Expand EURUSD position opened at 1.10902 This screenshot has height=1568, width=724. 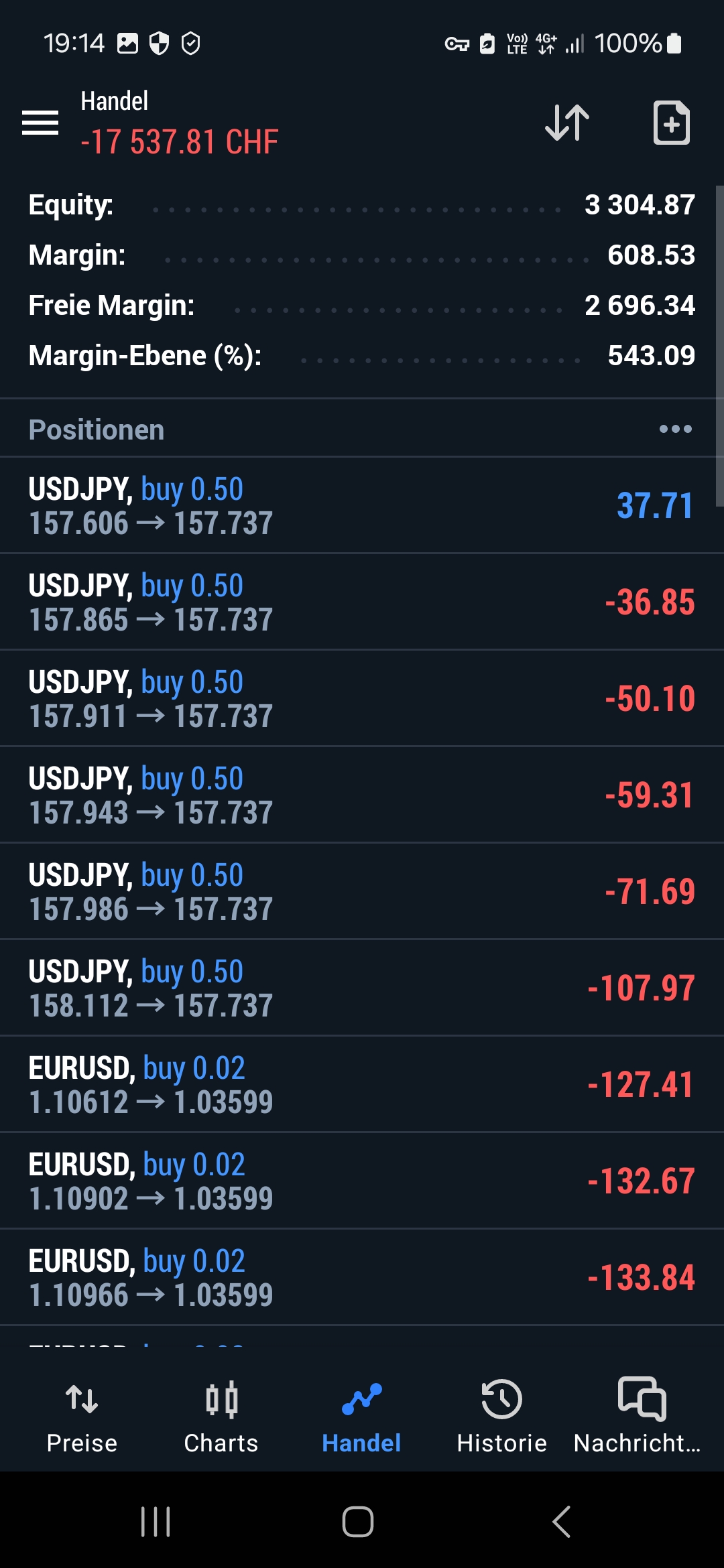pyautogui.click(x=362, y=1181)
